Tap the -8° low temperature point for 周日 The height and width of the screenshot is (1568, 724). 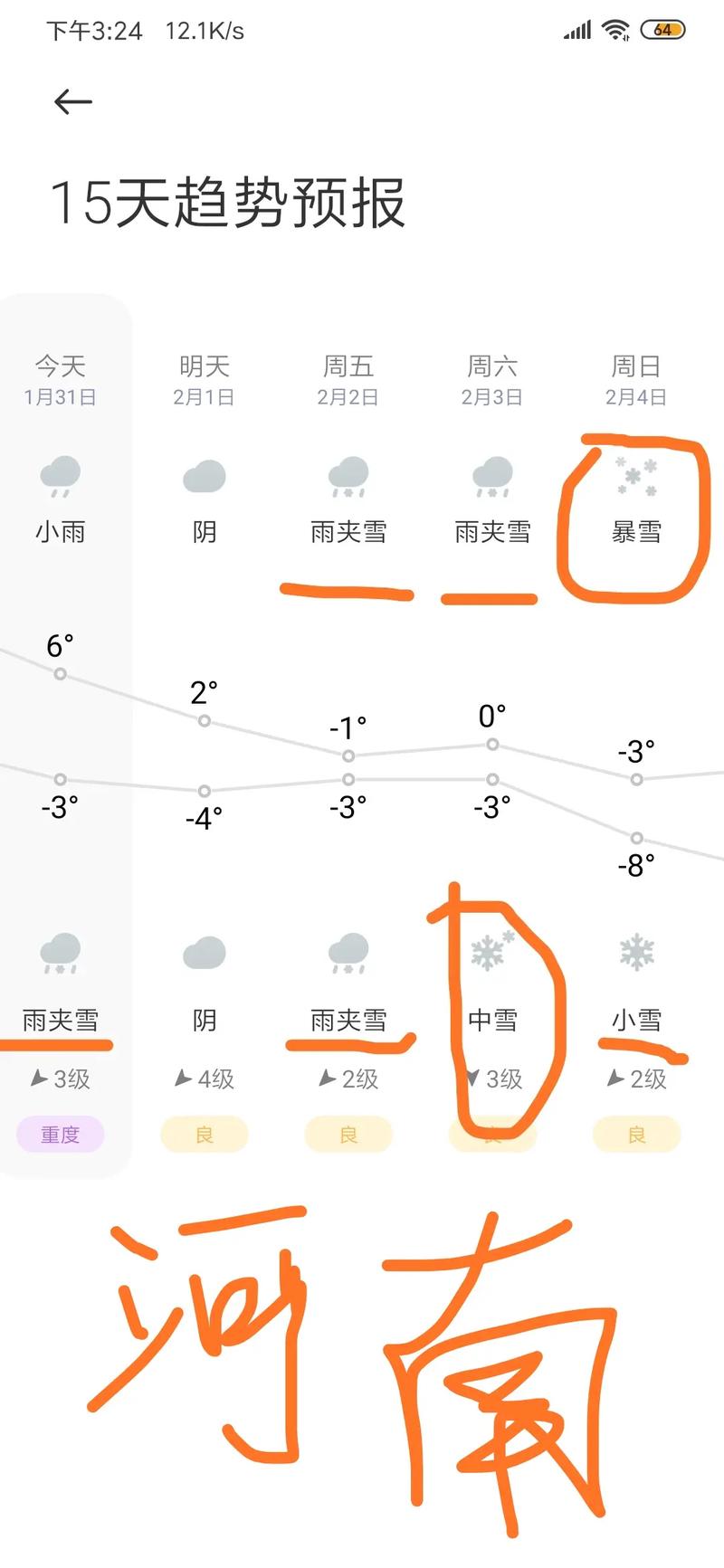click(635, 839)
